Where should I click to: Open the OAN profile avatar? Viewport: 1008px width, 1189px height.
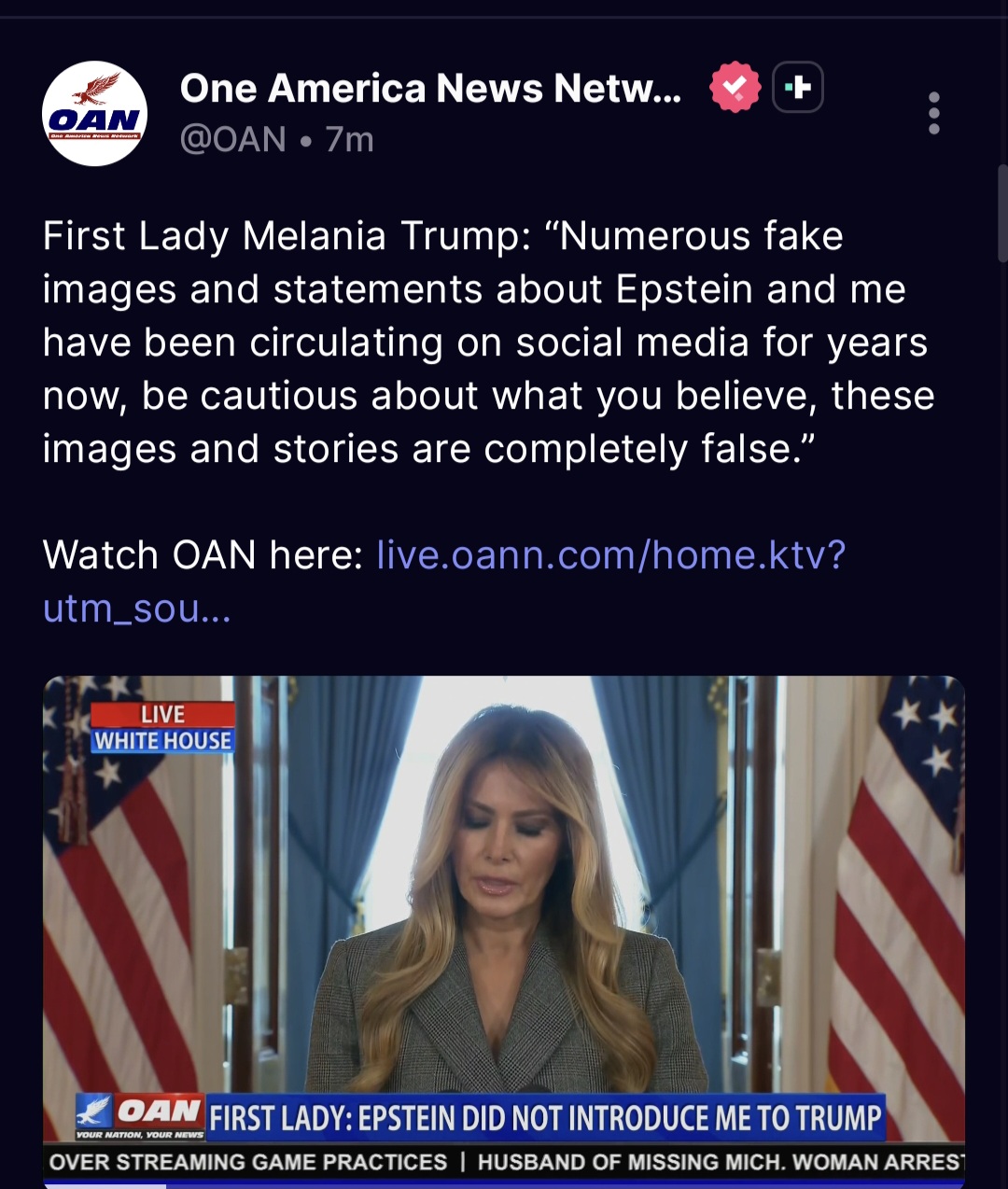click(x=94, y=114)
